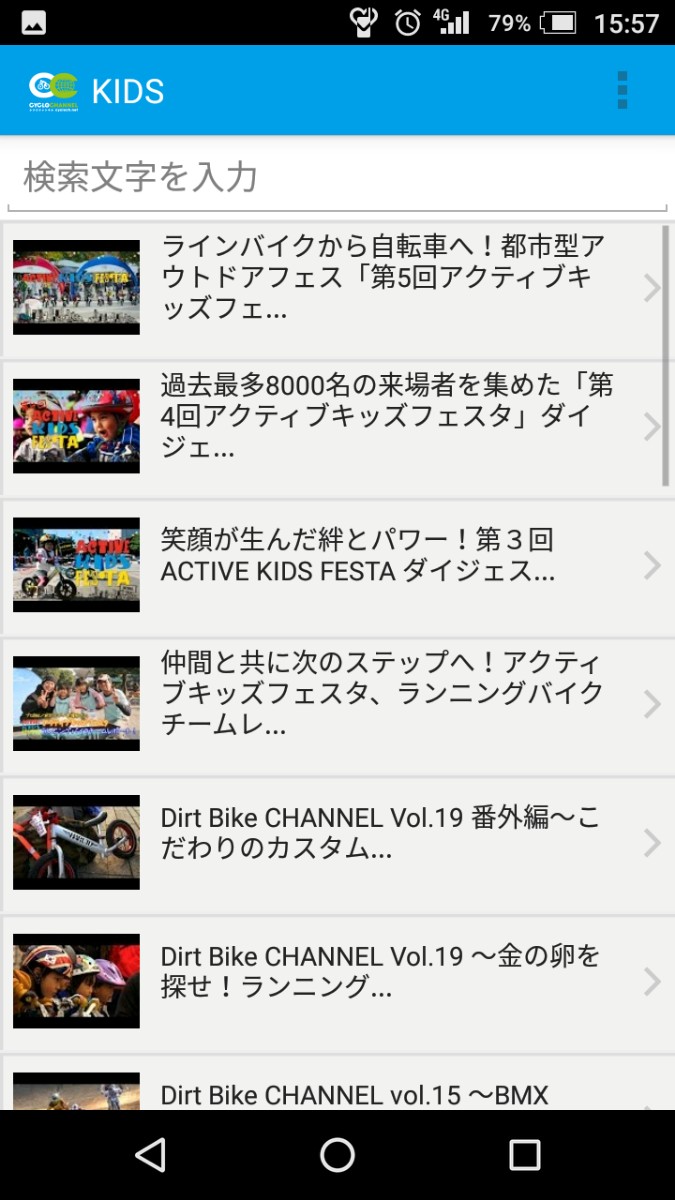Screen dimensions: 675x1200
Task: Open Dirt Bike CHANNEL Vol.19 番外編 video
Action: coord(336,843)
